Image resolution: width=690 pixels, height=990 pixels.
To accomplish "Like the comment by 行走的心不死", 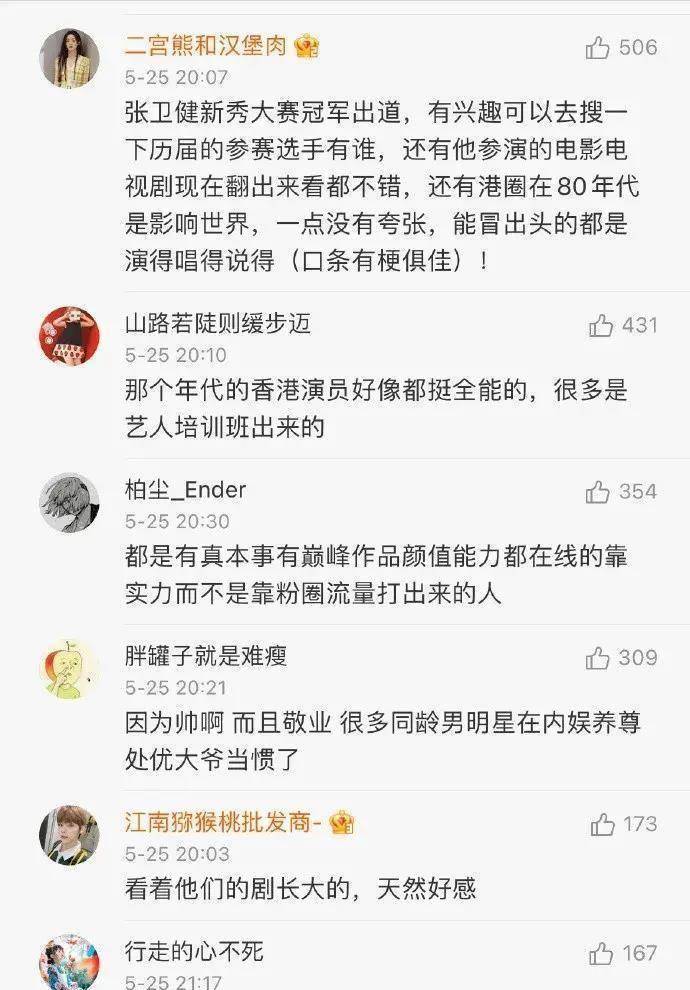I will pos(602,954).
